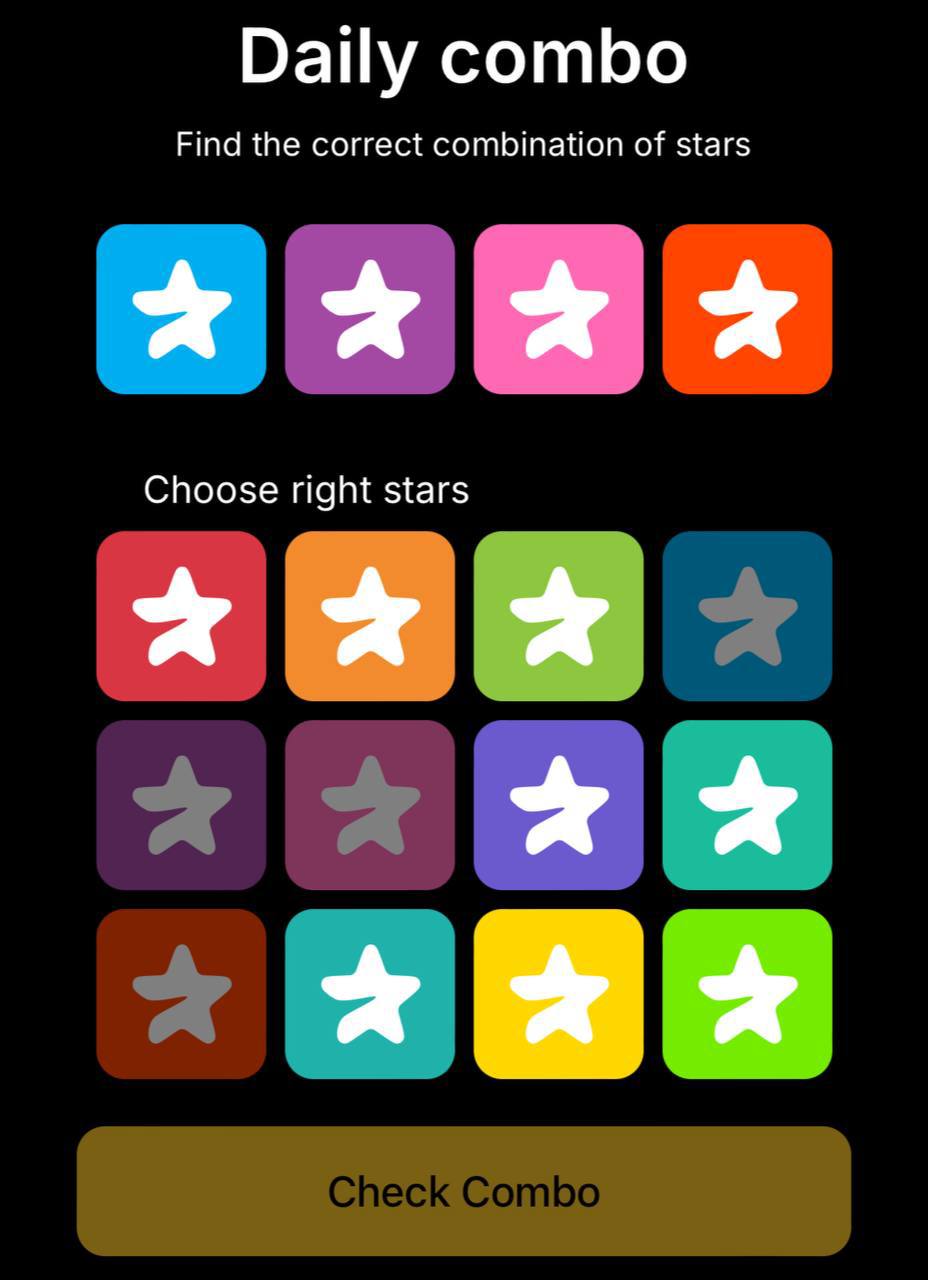
Task: Pick the emerald green star tile
Action: click(747, 805)
